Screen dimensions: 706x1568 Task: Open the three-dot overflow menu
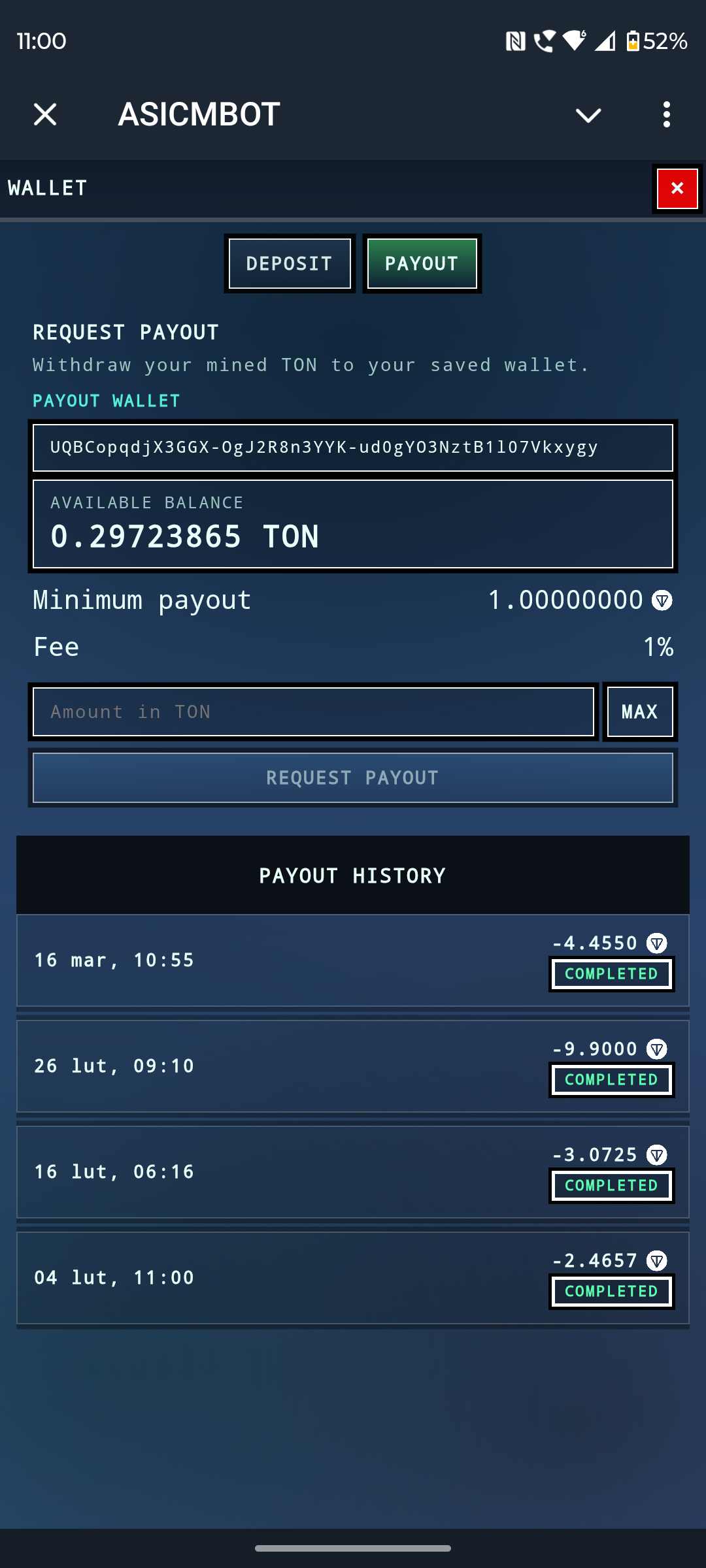pos(666,114)
